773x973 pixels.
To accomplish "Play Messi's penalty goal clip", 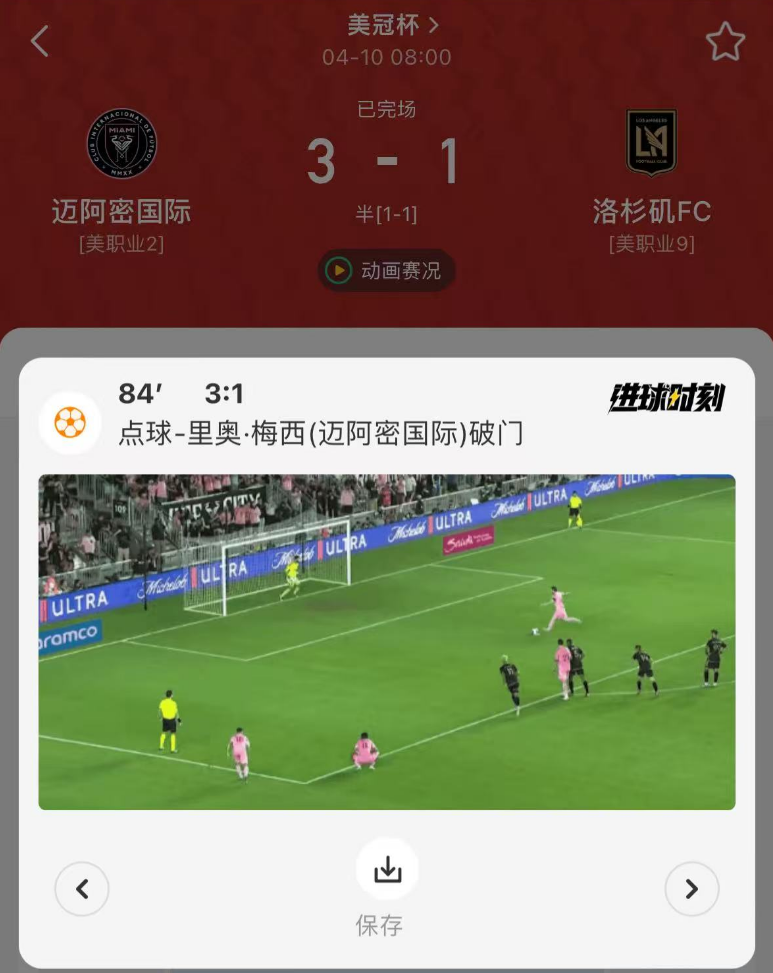I will pos(387,641).
